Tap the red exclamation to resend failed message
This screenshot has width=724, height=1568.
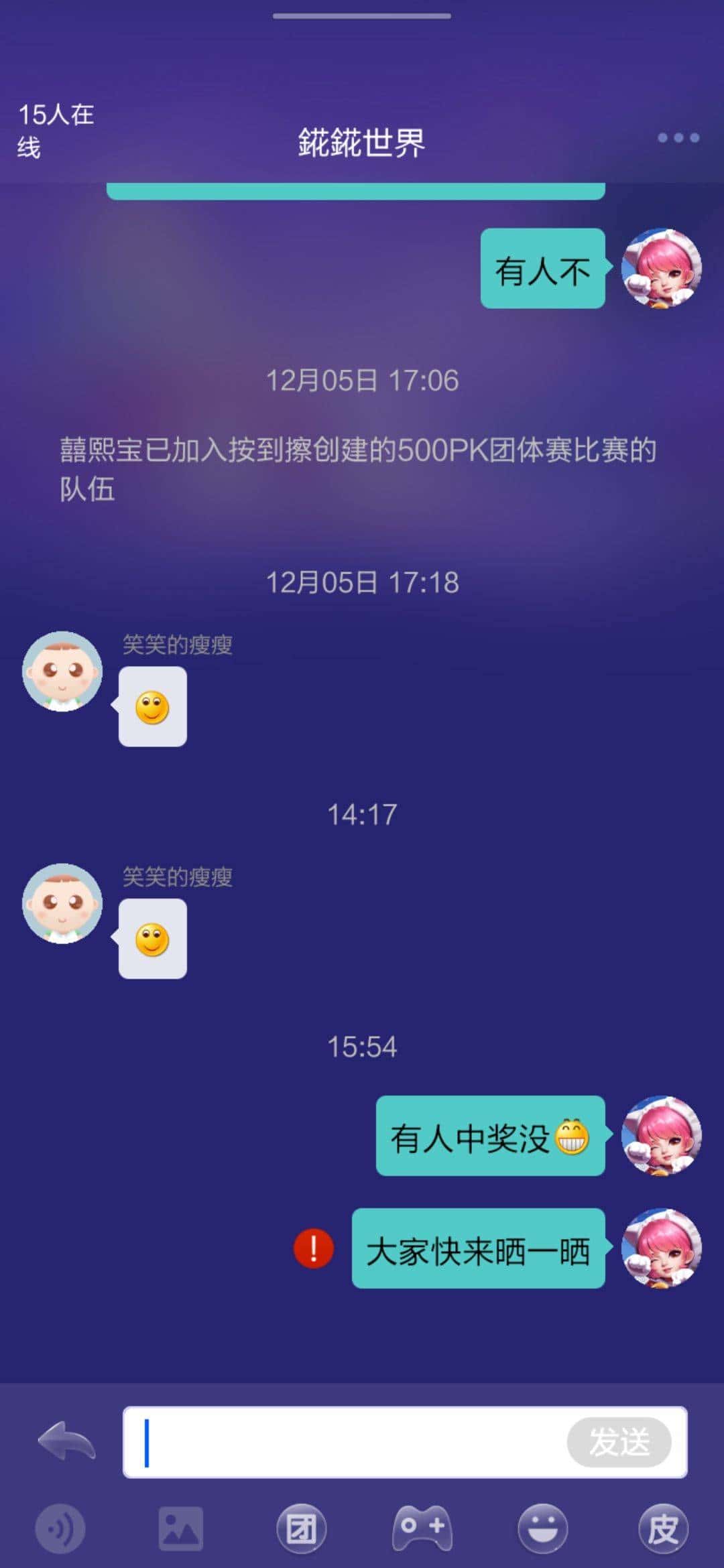[x=312, y=1248]
